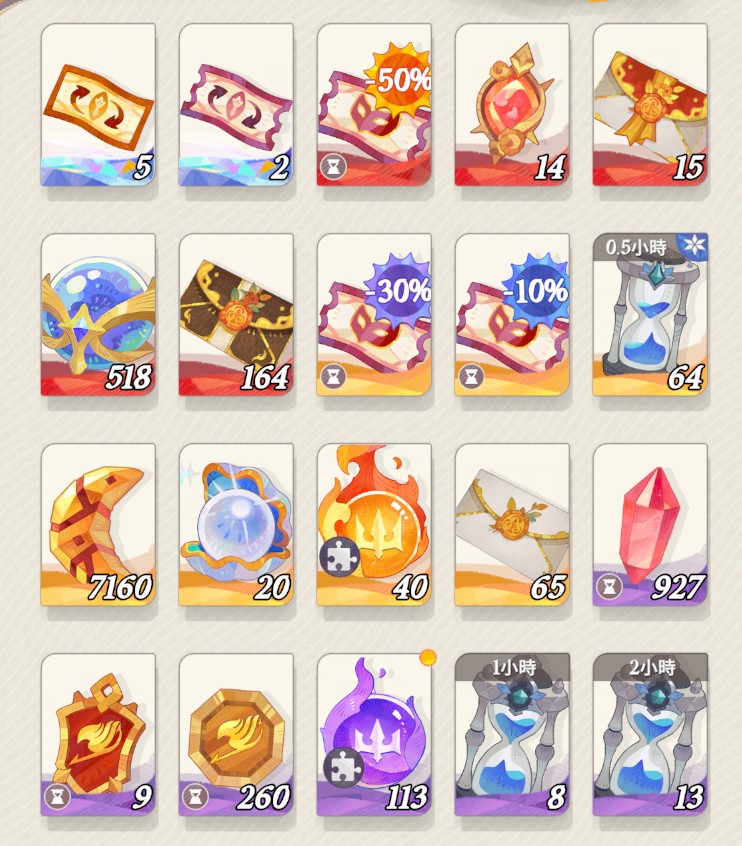This screenshot has width=742, height=846.
Task: Open the orange flame trident orb with 40
Action: (374, 524)
